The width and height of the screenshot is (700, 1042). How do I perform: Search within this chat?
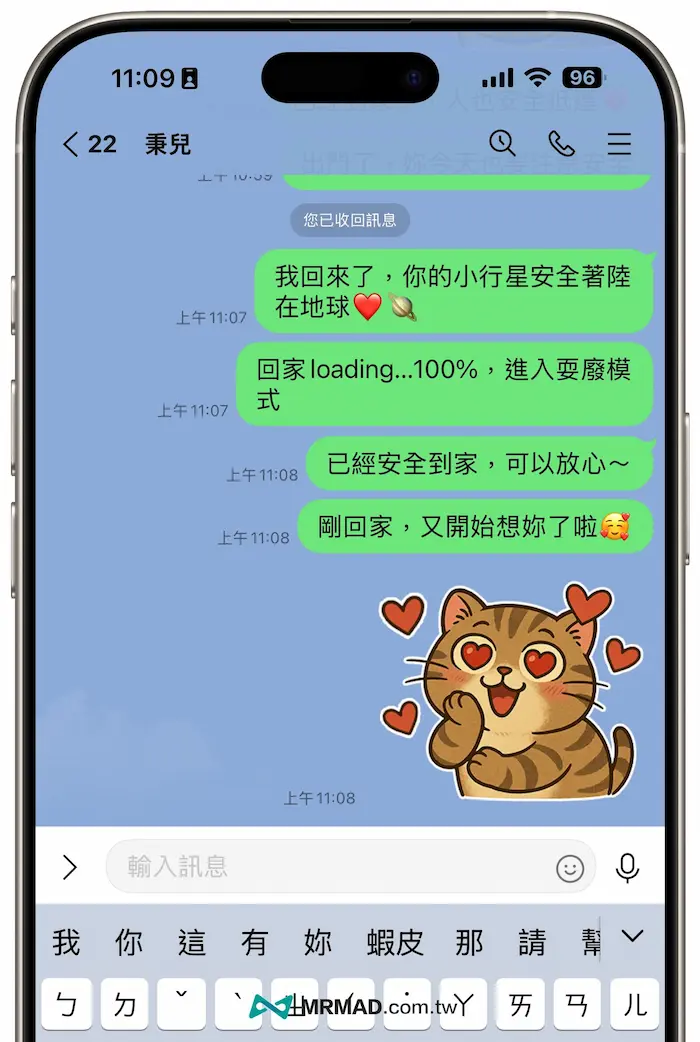[502, 144]
